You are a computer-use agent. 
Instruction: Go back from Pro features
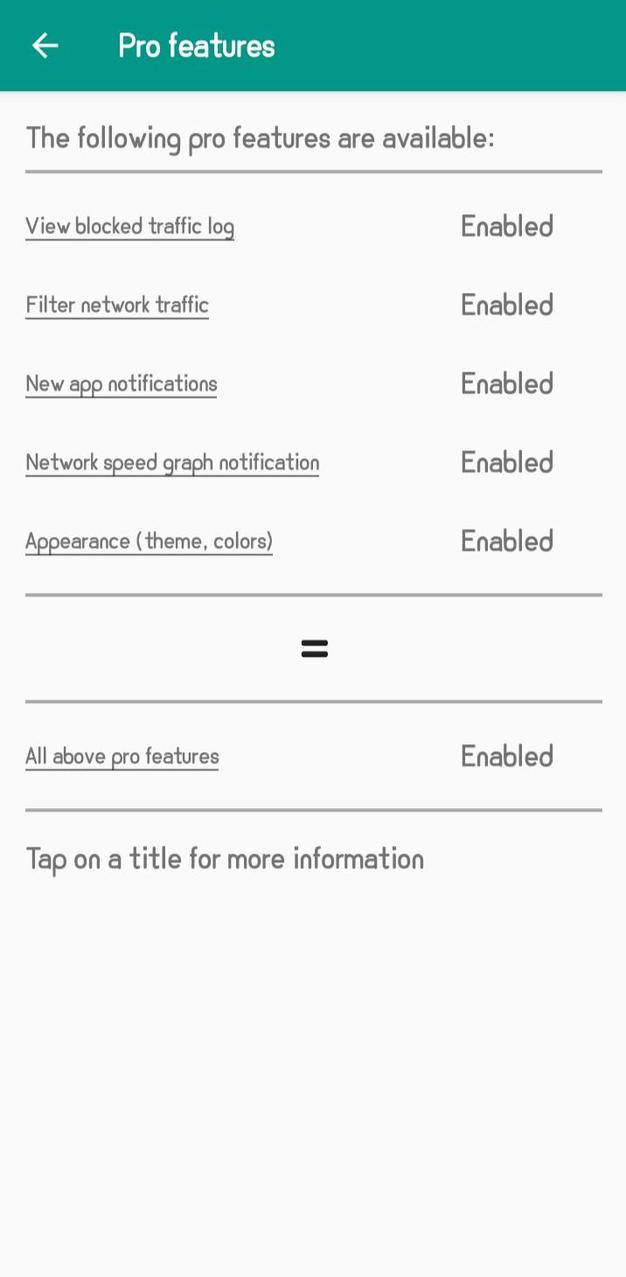click(45, 45)
